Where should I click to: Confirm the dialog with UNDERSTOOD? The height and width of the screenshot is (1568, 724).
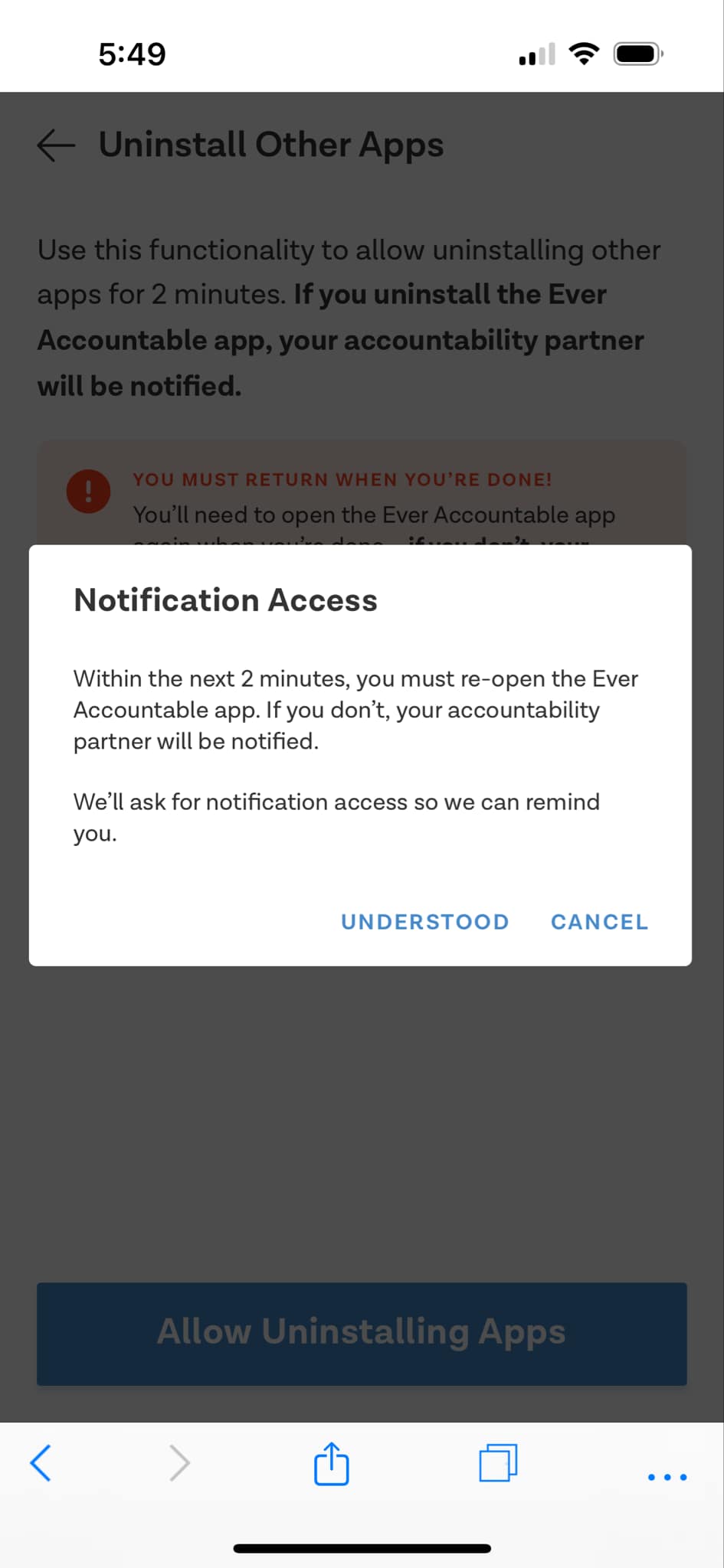[425, 922]
